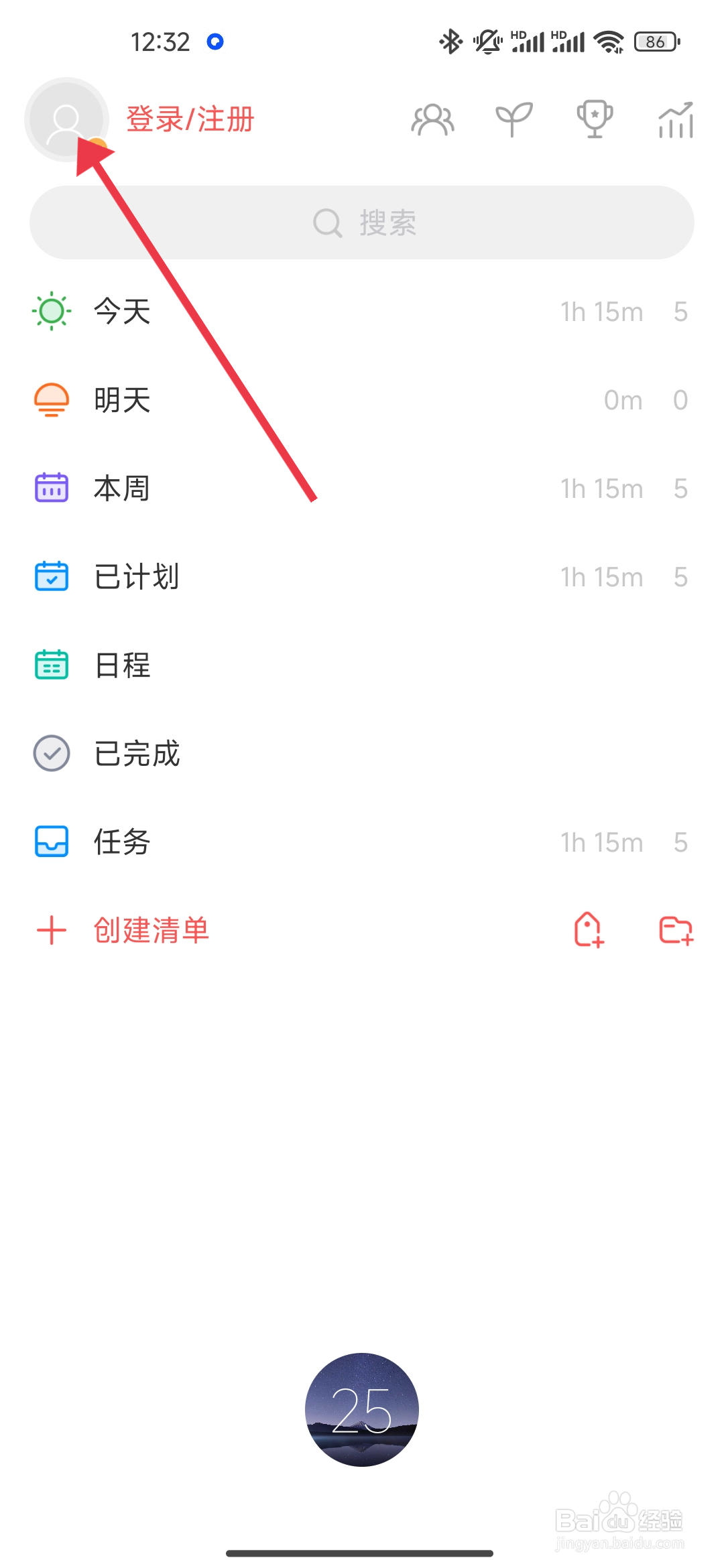724x1568 pixels.
Task: Open the habit sprout icon
Action: (x=513, y=119)
